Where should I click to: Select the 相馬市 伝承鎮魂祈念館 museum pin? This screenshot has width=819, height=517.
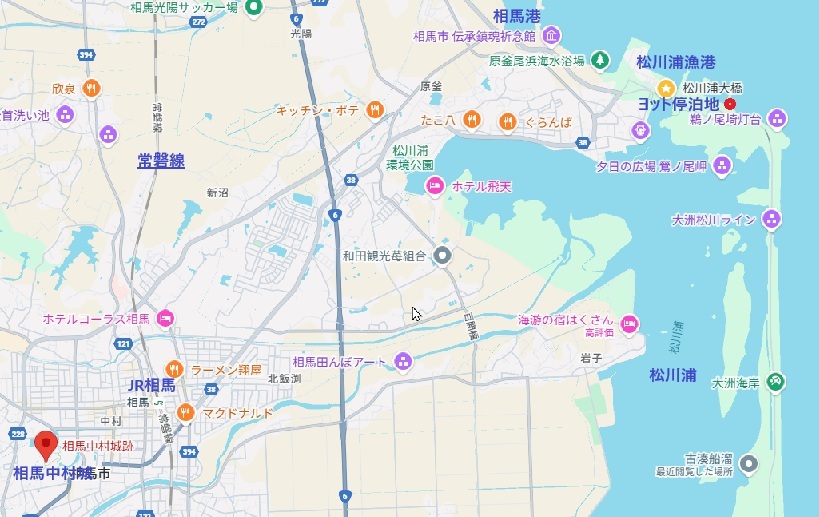[552, 37]
